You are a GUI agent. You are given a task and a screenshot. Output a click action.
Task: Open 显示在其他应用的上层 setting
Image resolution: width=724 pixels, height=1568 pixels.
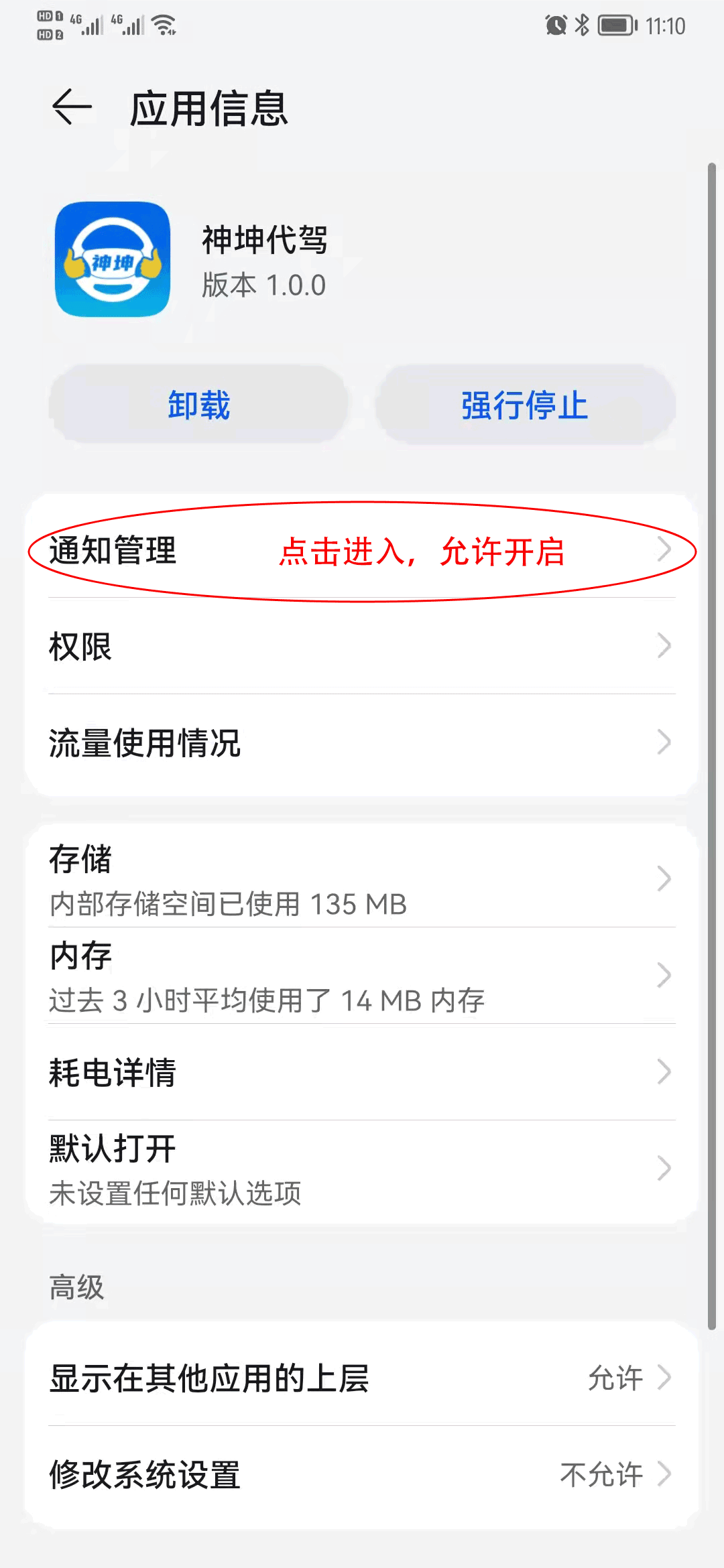[362, 1378]
